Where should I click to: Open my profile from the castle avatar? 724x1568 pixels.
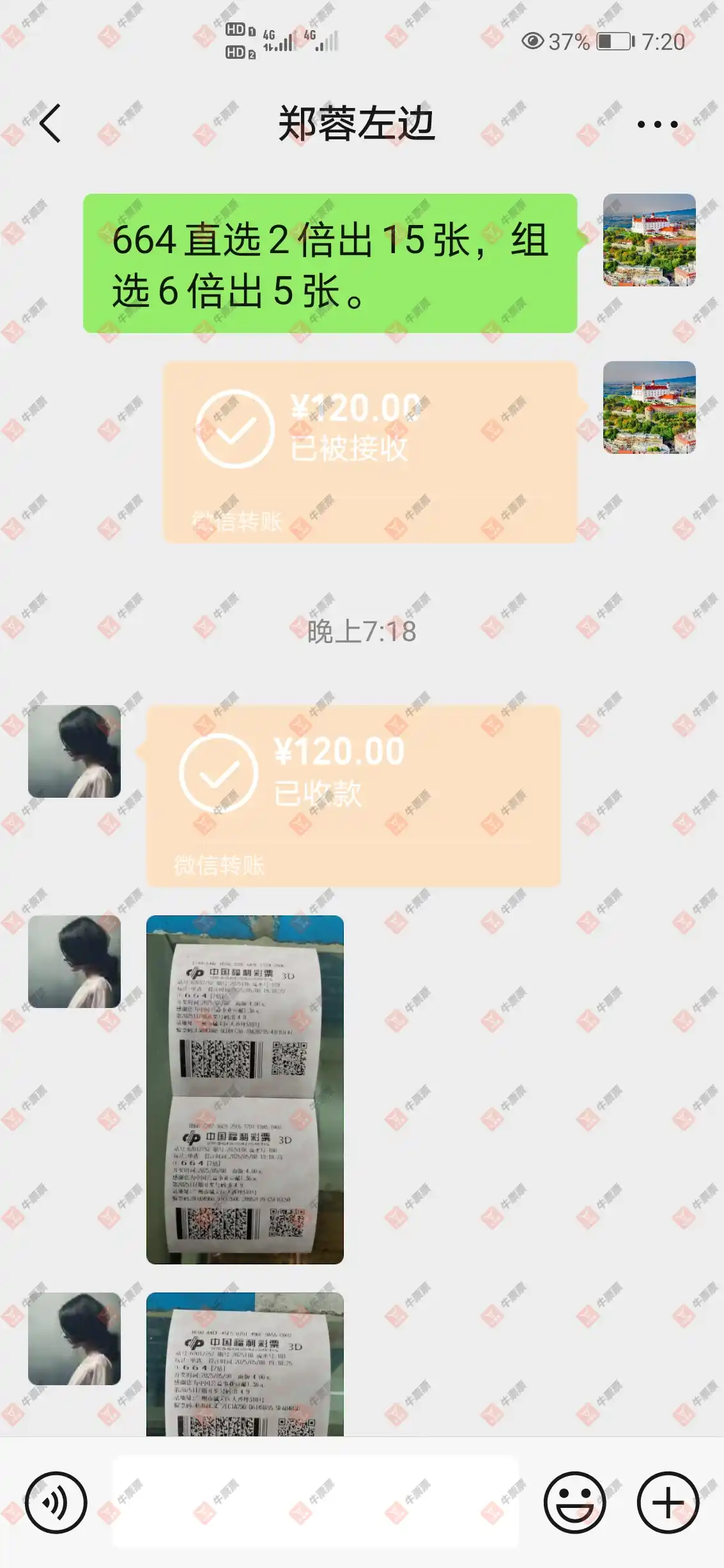coord(649,240)
